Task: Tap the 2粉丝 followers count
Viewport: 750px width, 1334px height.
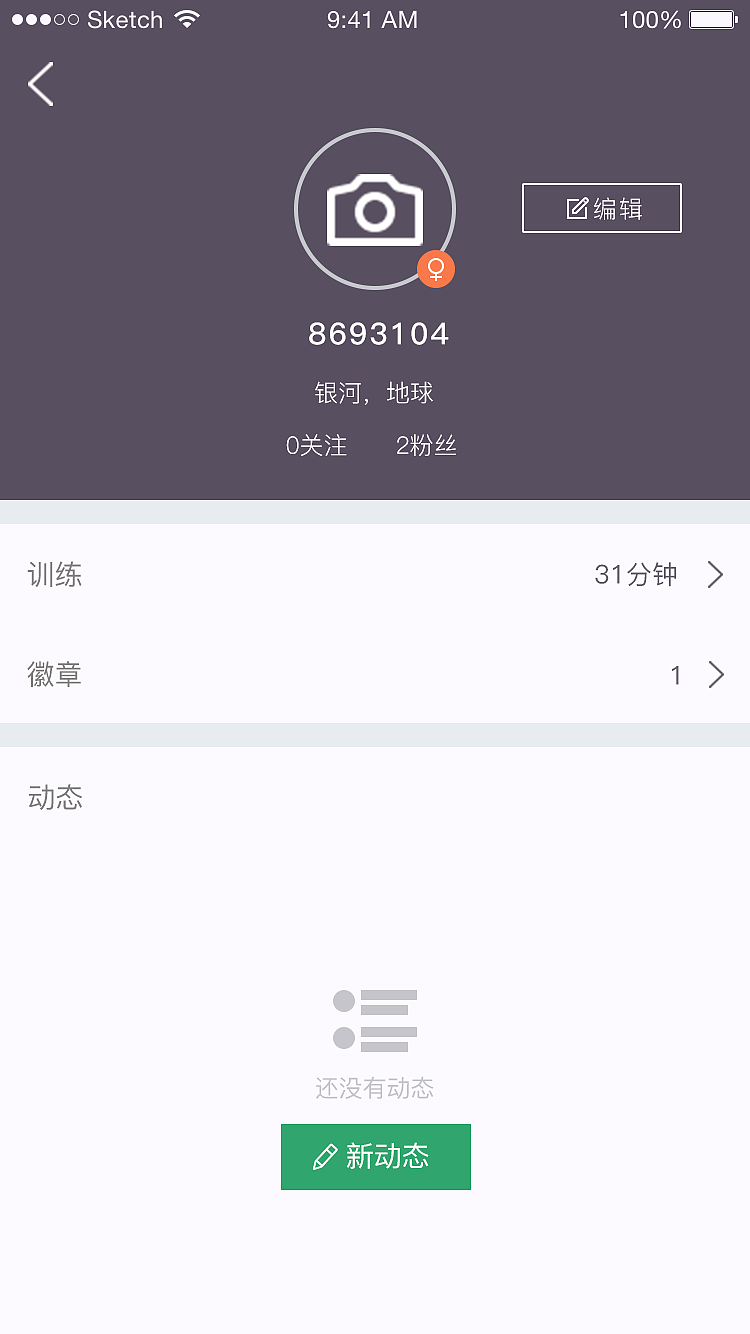Action: (427, 446)
